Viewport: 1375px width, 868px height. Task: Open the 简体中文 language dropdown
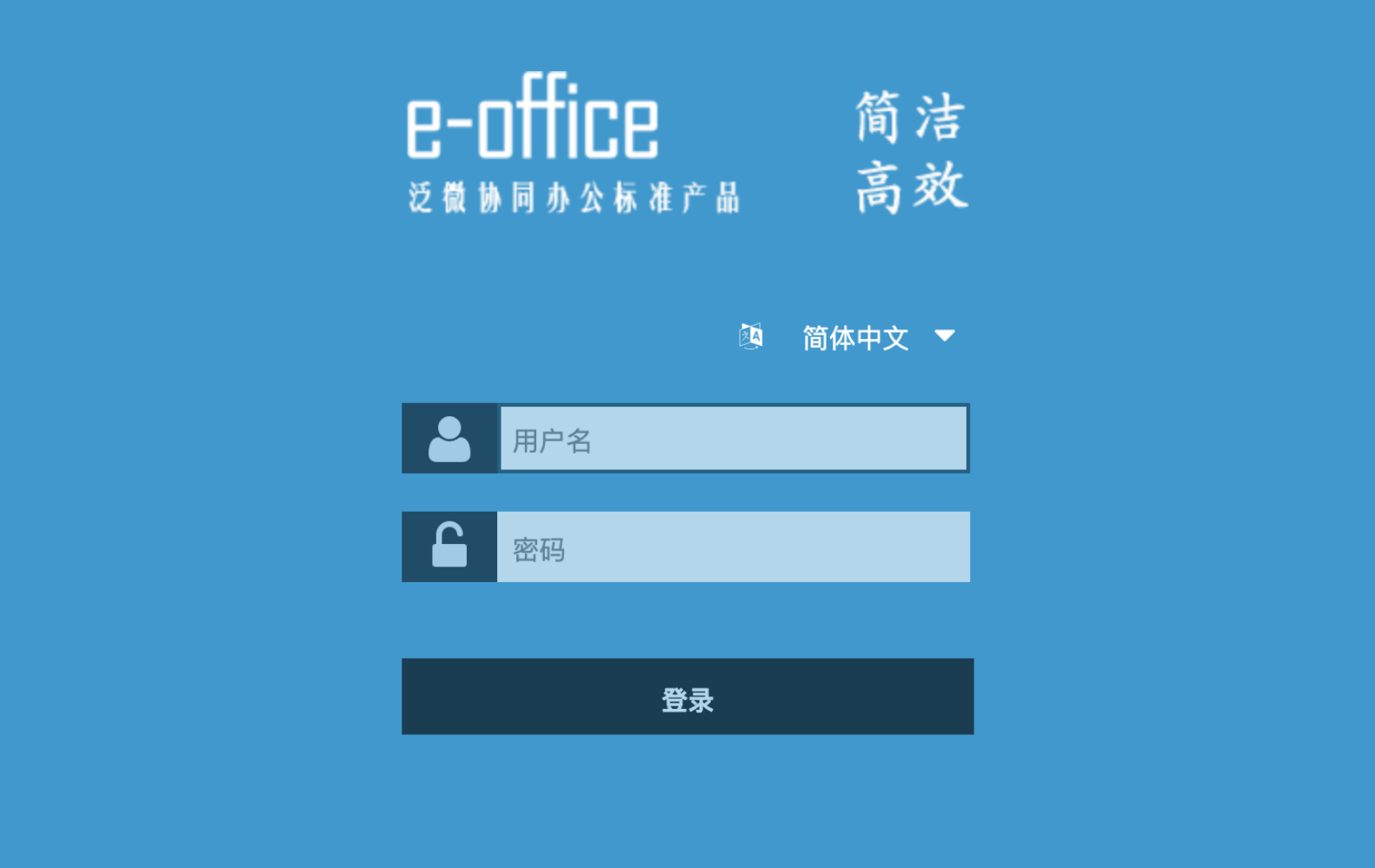[x=876, y=337]
